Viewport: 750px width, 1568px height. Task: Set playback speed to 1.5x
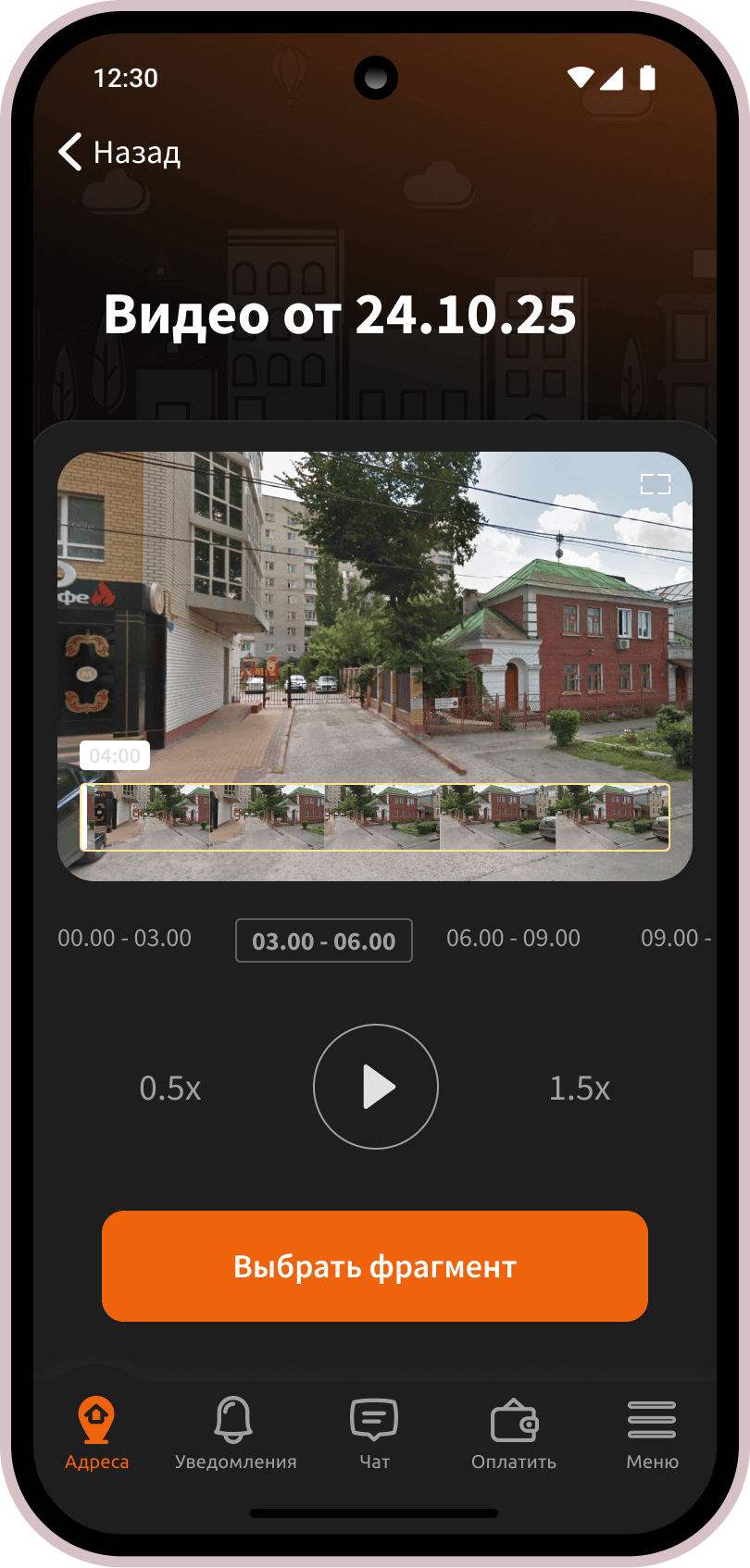580,1088
